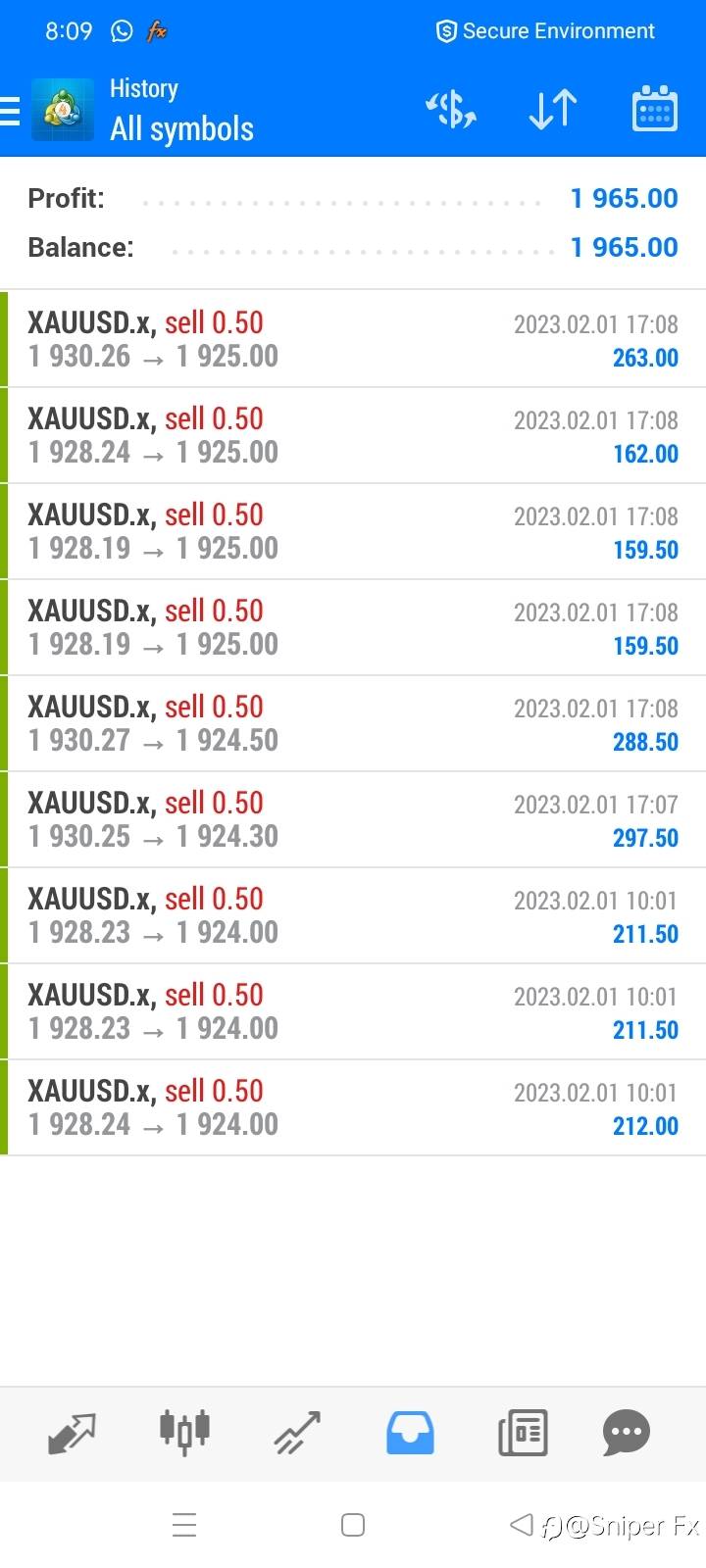The height and width of the screenshot is (1568, 706).
Task: Select the History tab
Action: pyautogui.click(x=410, y=1433)
